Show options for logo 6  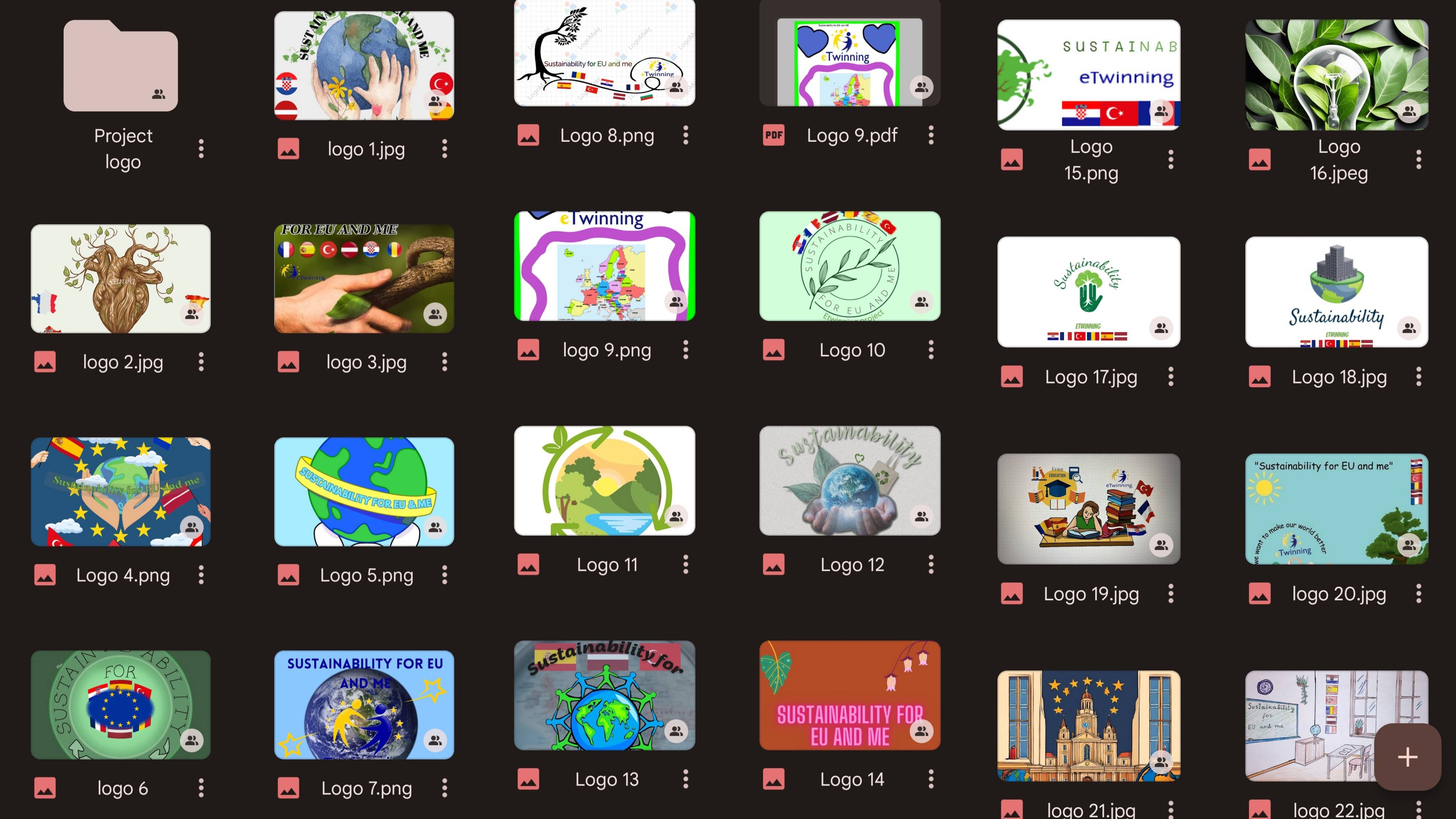coord(201,788)
